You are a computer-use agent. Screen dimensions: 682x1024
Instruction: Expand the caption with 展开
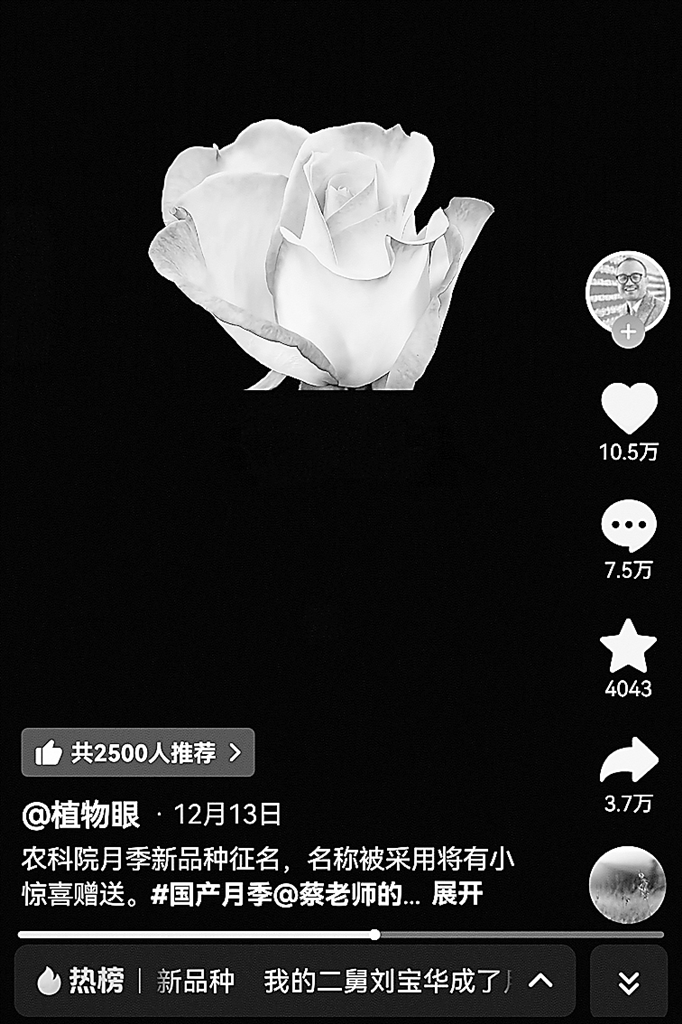[x=457, y=893]
